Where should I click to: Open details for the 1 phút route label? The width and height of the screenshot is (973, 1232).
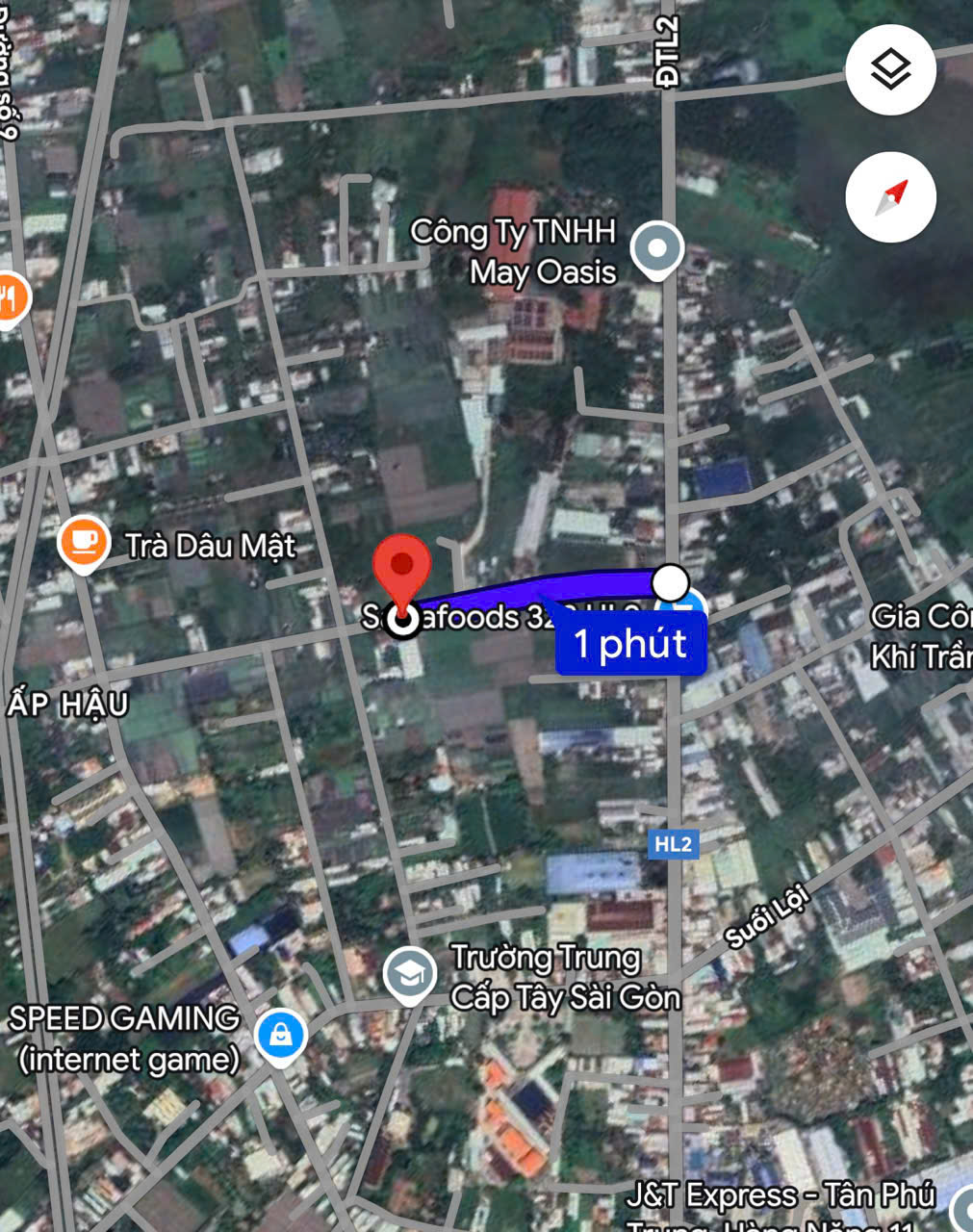[631, 645]
